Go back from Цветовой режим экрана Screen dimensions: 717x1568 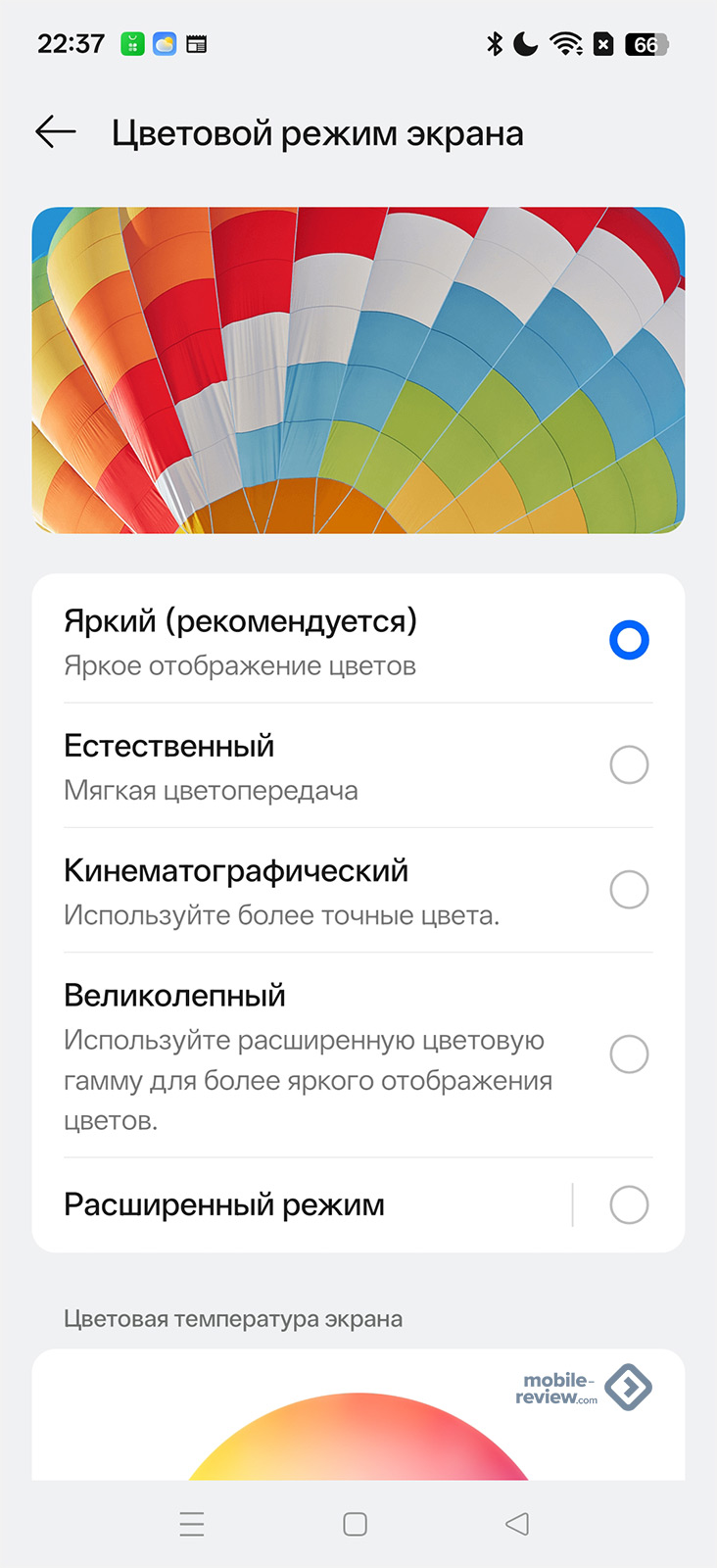(x=55, y=132)
